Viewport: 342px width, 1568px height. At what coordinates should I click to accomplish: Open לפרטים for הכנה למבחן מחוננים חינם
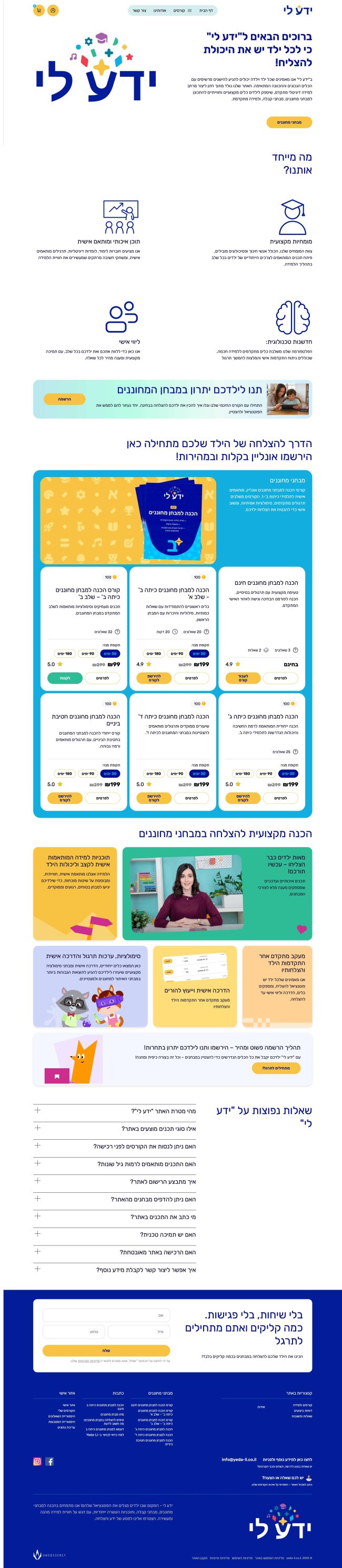click(280, 677)
